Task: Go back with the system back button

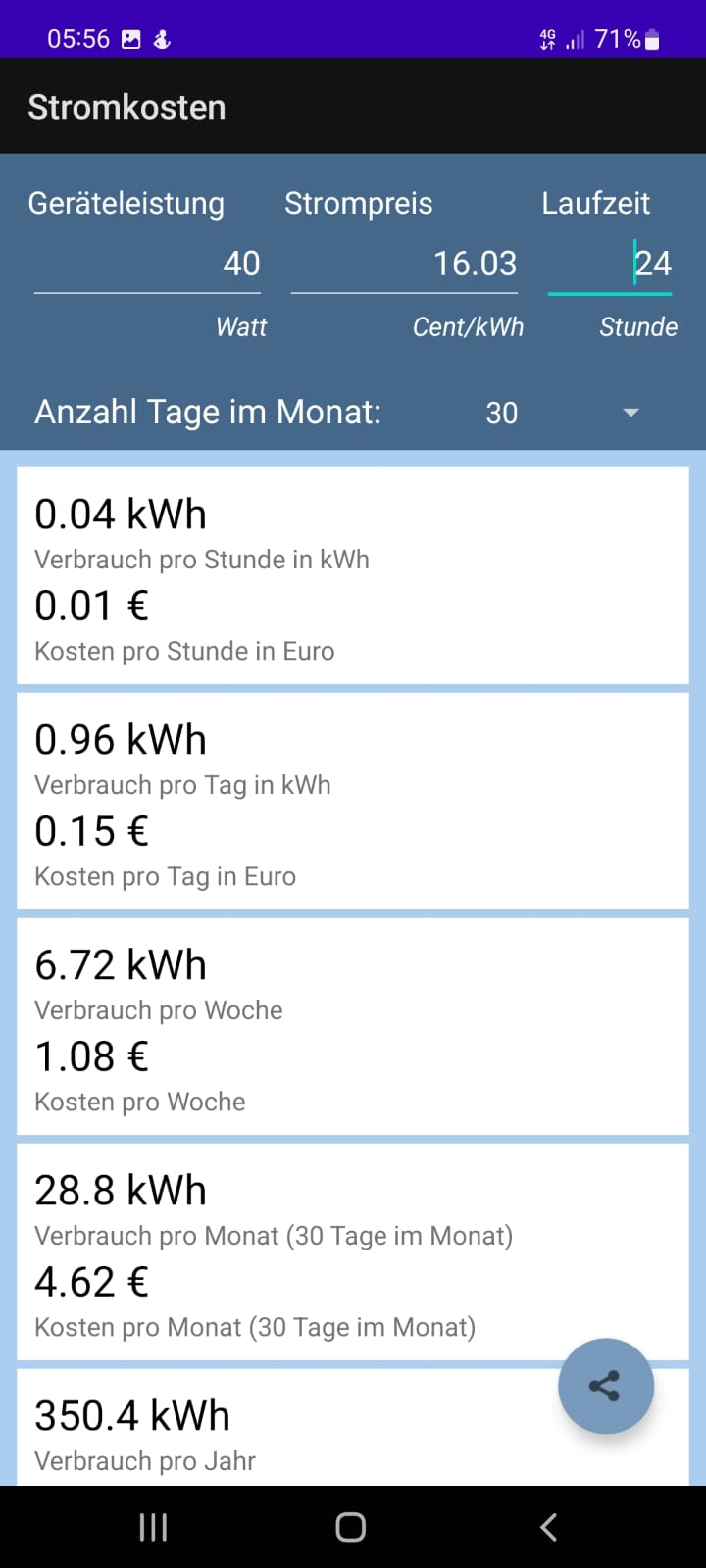Action: [x=549, y=1527]
